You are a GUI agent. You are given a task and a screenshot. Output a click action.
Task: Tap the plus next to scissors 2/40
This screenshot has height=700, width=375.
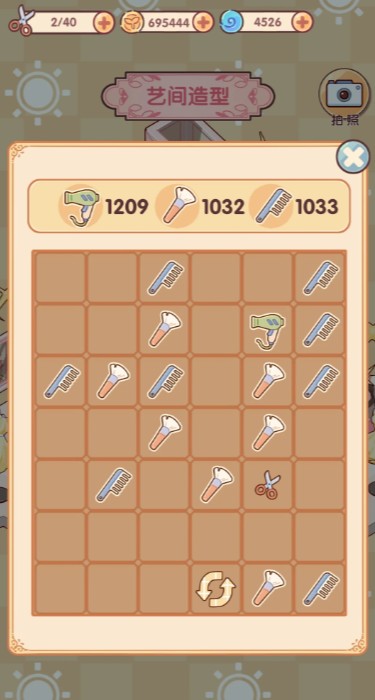click(104, 22)
